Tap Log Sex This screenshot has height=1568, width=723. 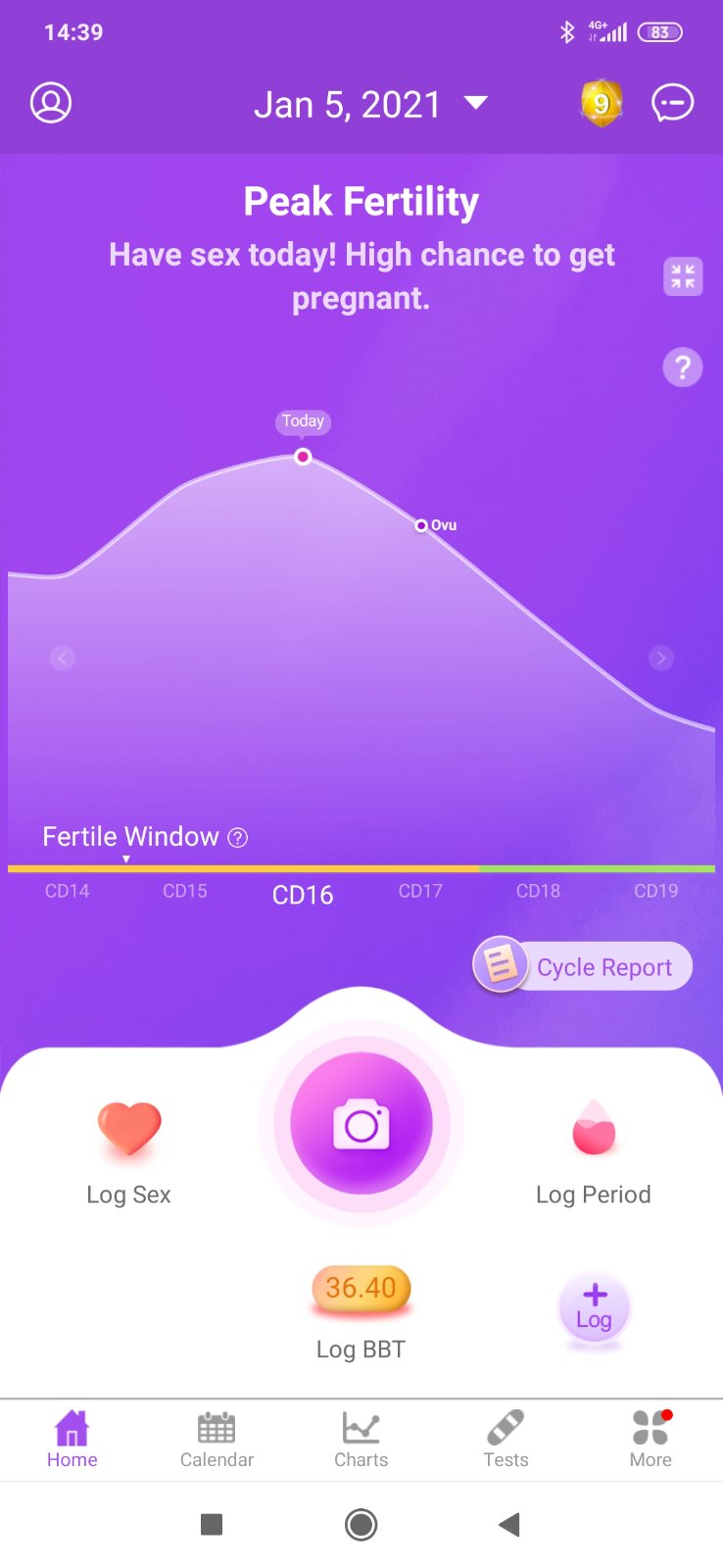pyautogui.click(x=128, y=1150)
